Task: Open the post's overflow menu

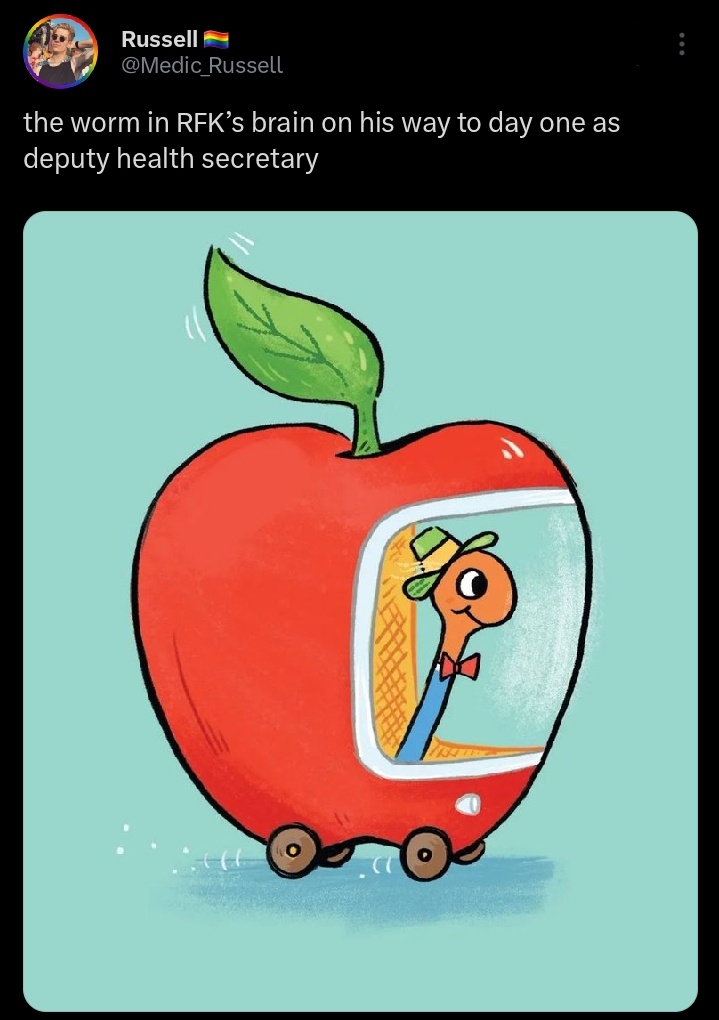Action: click(x=681, y=45)
